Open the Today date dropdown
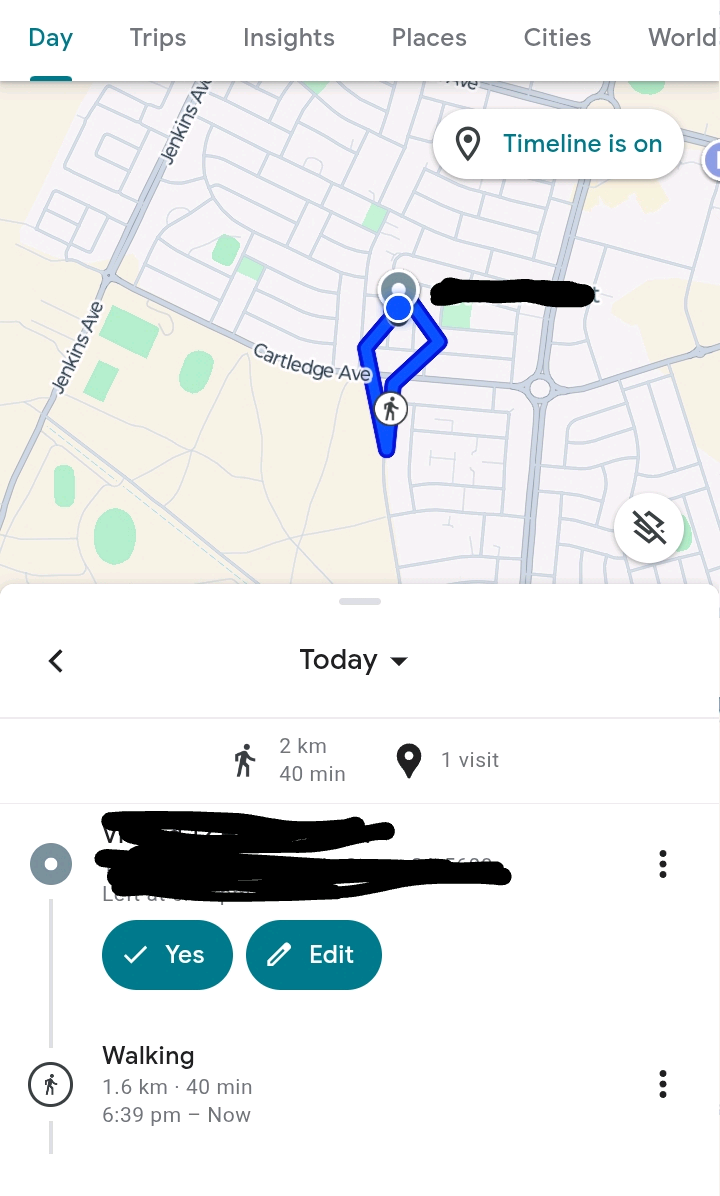Viewport: 720px width, 1196px height. (354, 660)
